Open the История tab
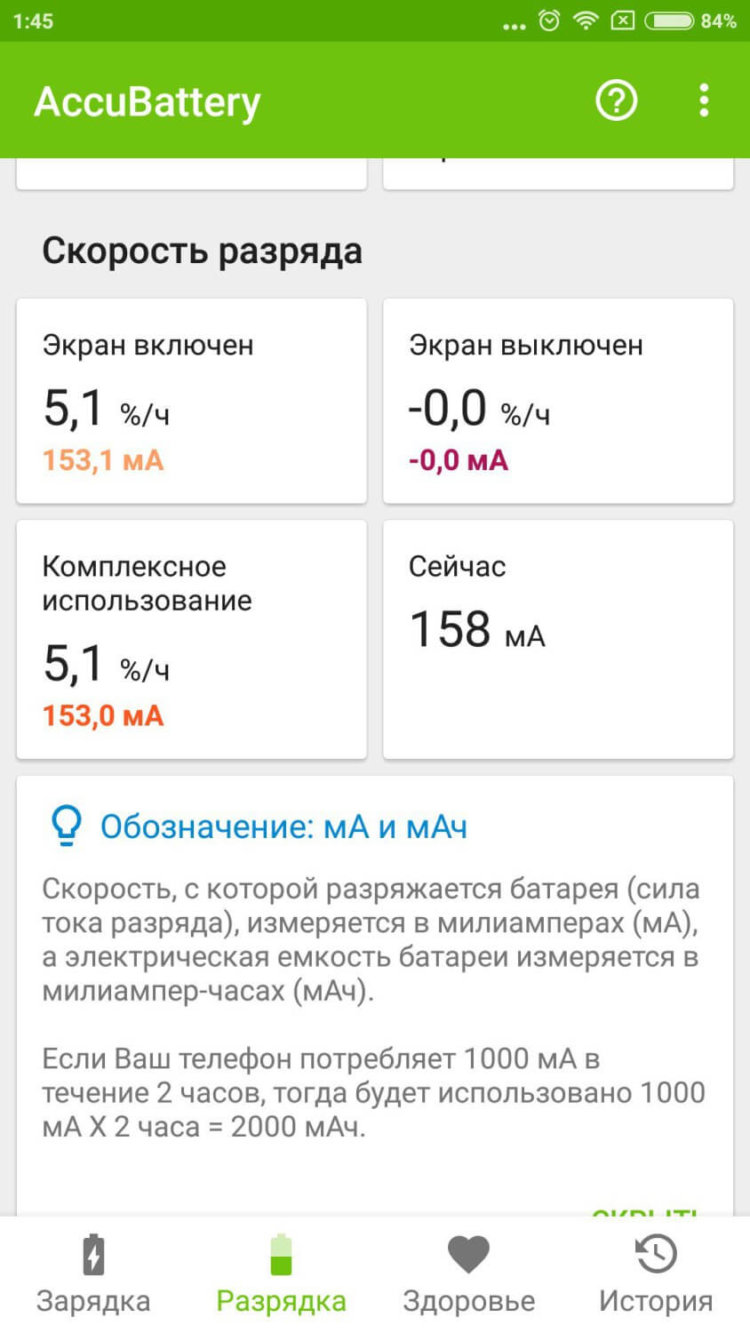750x1333 pixels. (x=656, y=1274)
